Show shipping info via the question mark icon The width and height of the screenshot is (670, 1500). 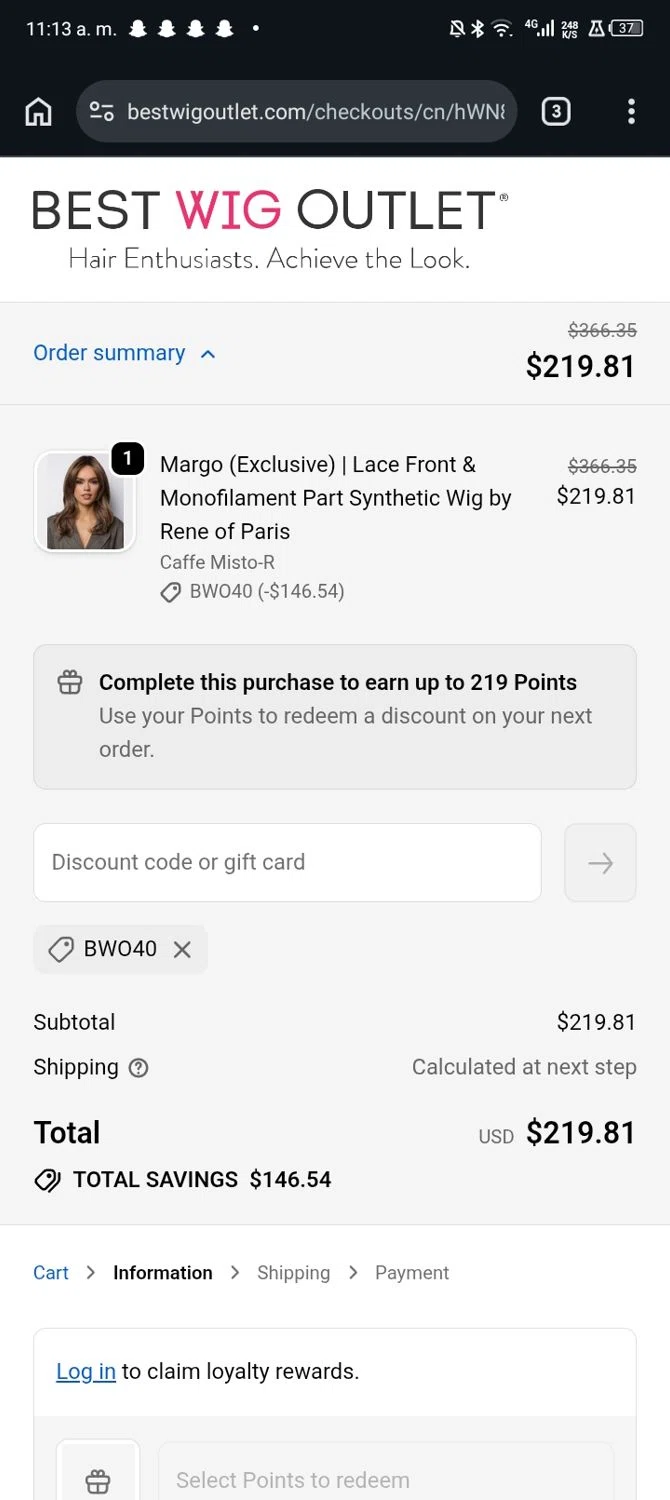(139, 1067)
